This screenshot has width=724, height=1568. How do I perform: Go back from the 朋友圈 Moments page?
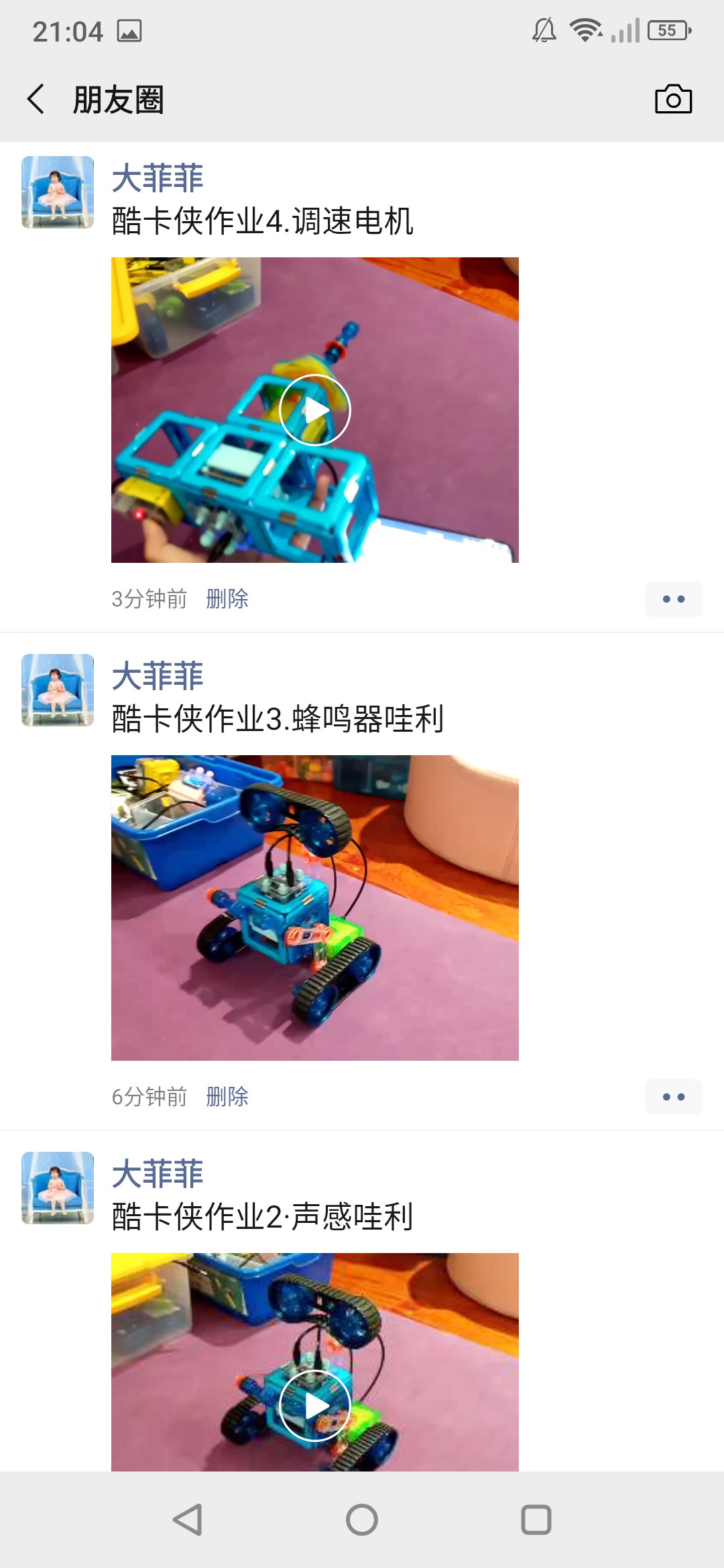[36, 99]
